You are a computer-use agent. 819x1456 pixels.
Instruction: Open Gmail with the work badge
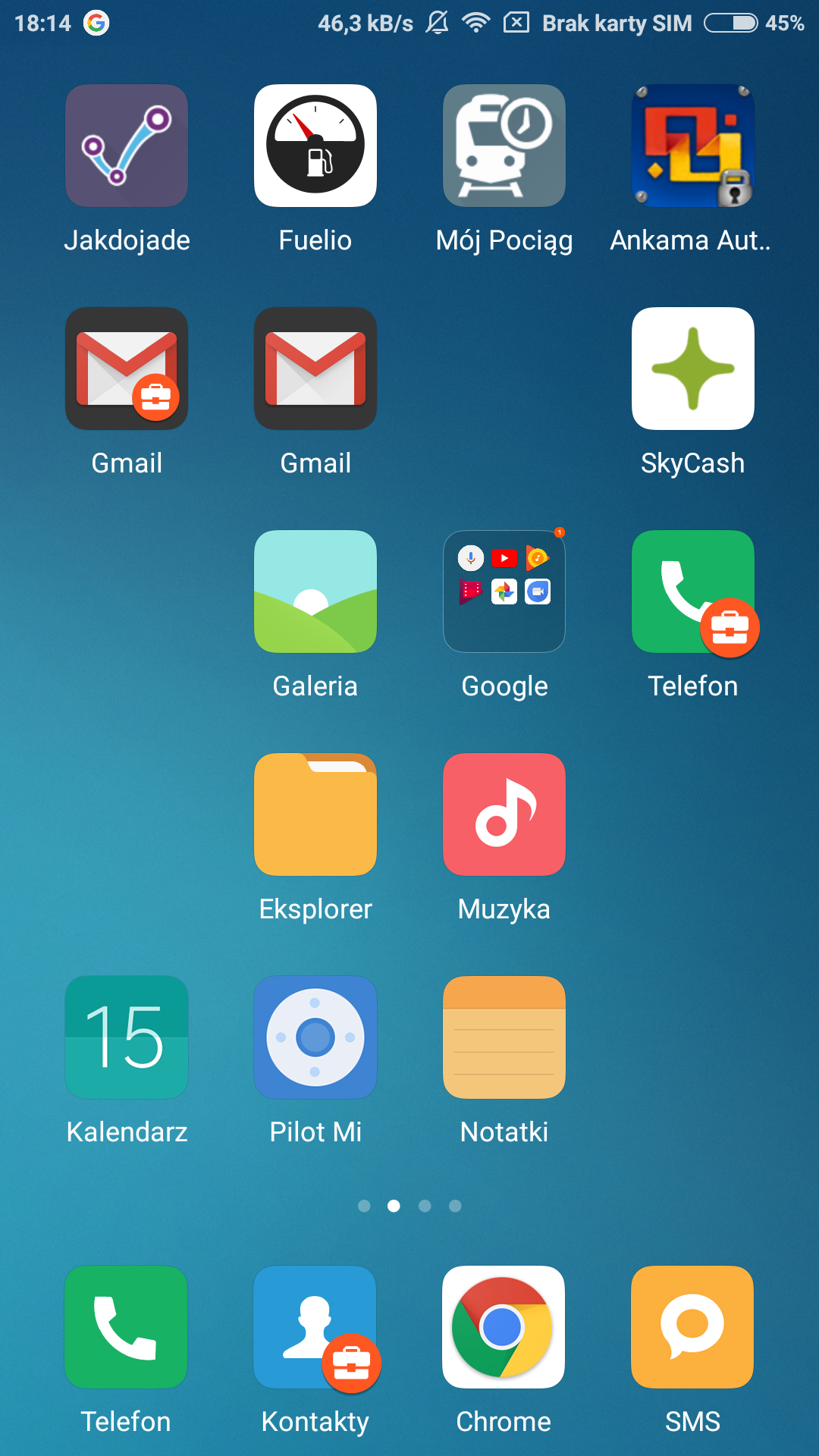[x=127, y=369]
